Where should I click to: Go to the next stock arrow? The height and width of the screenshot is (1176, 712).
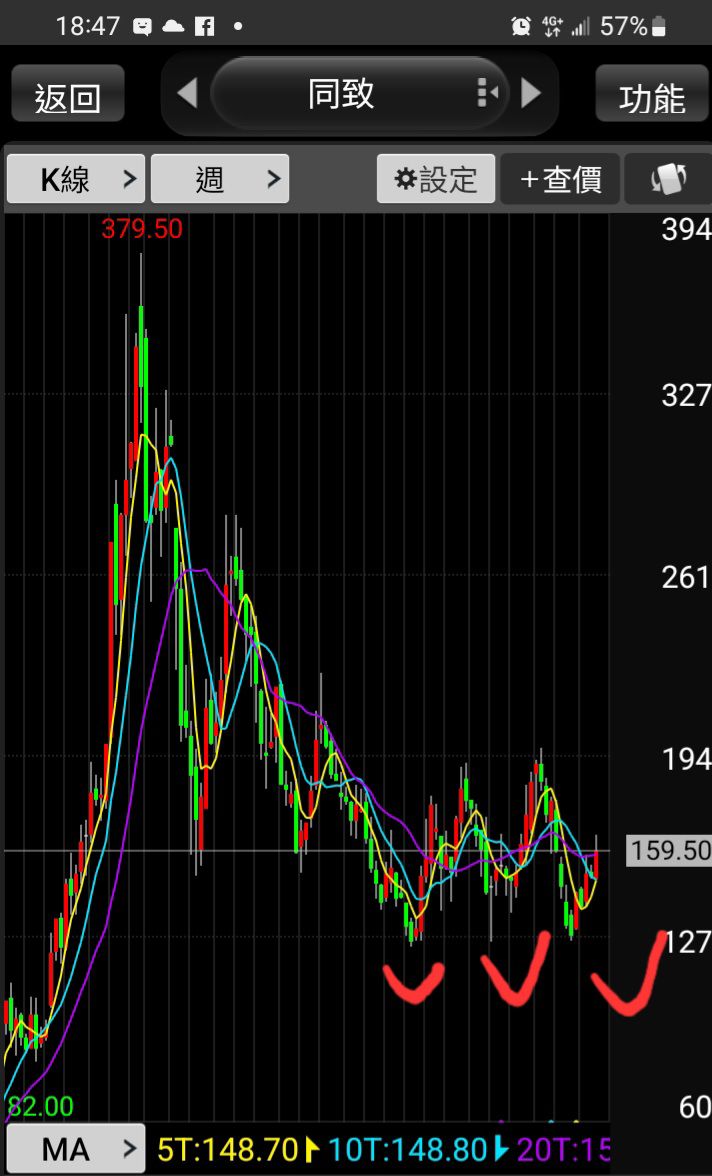tap(531, 94)
